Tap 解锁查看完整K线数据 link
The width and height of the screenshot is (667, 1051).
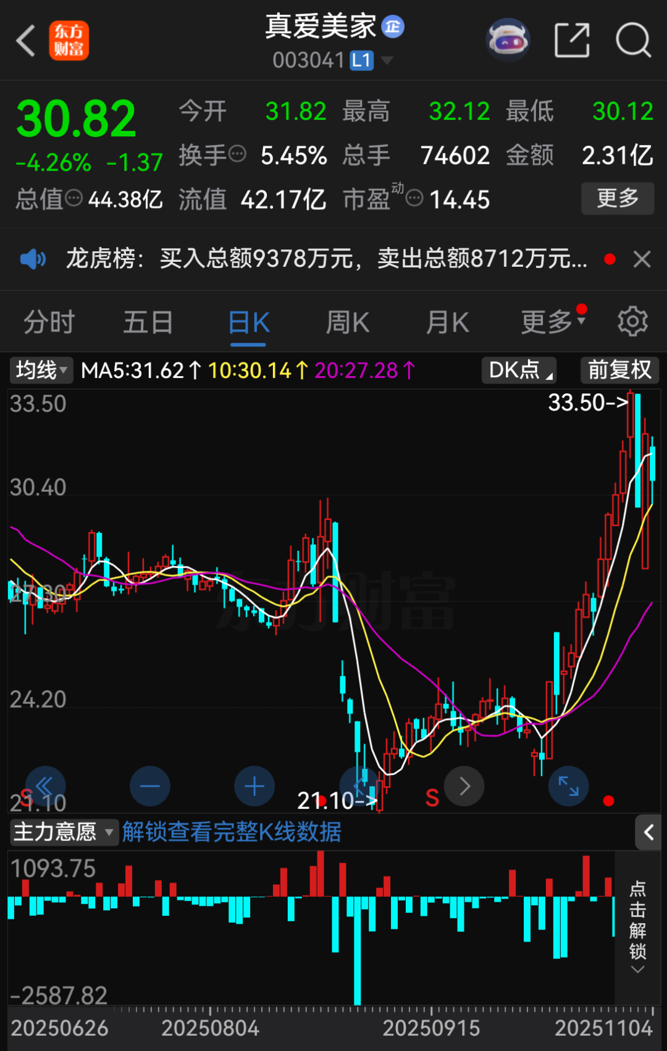point(231,831)
